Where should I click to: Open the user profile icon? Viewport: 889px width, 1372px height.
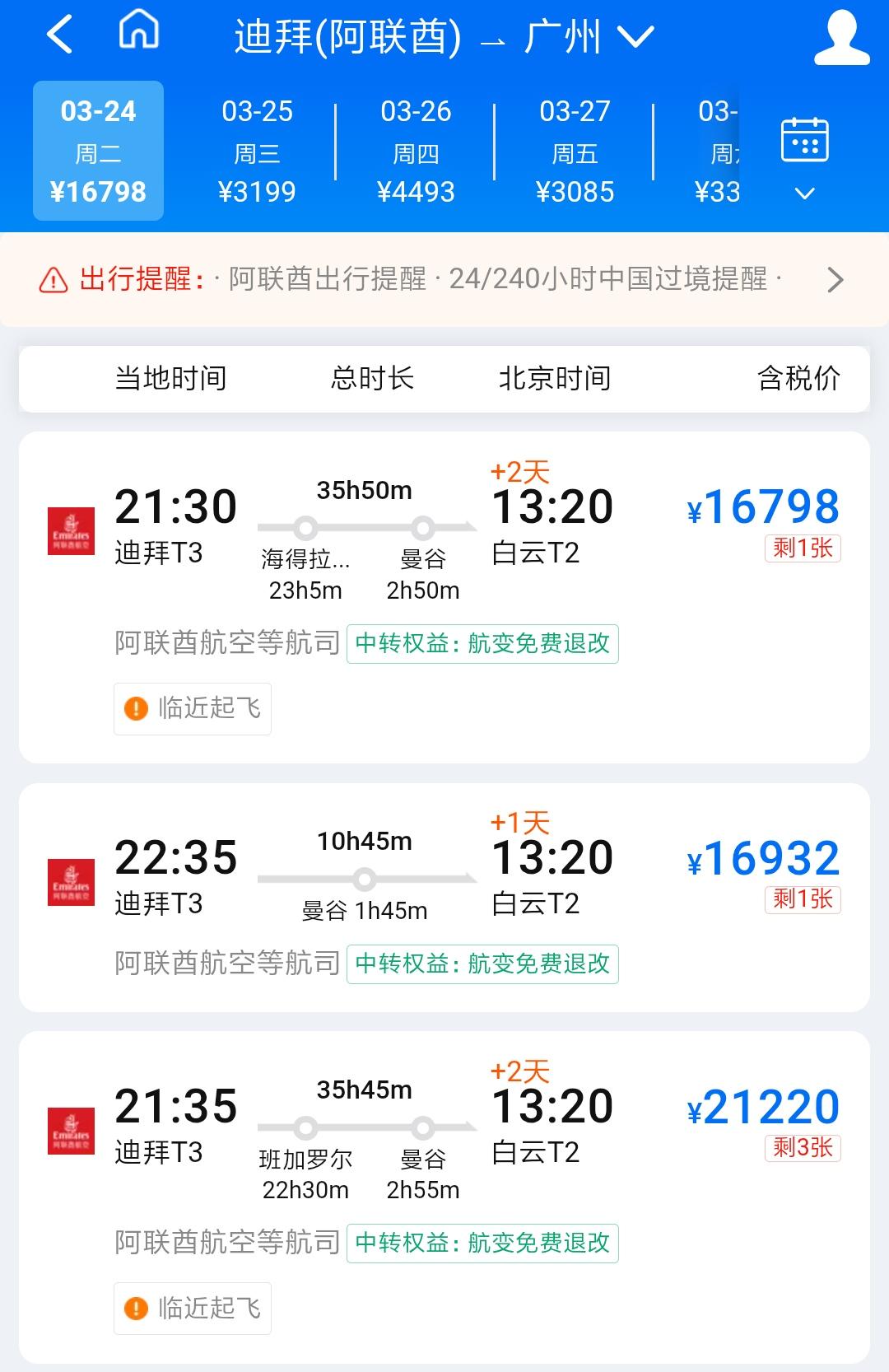(x=840, y=36)
